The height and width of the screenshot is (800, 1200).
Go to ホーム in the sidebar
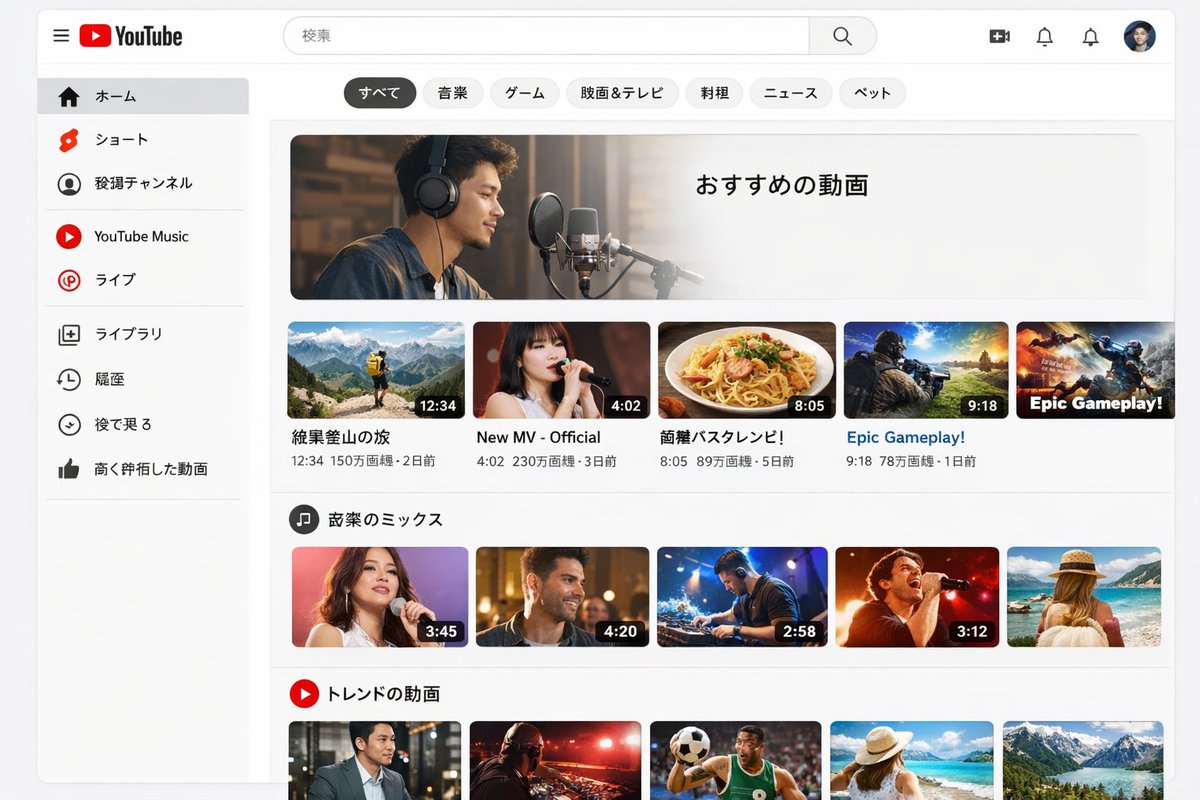coord(143,96)
